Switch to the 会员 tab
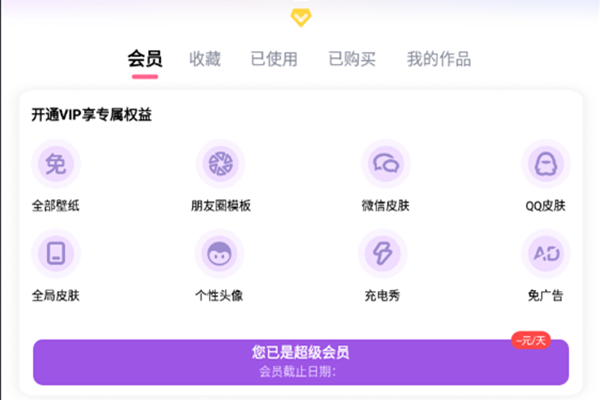 144,59
